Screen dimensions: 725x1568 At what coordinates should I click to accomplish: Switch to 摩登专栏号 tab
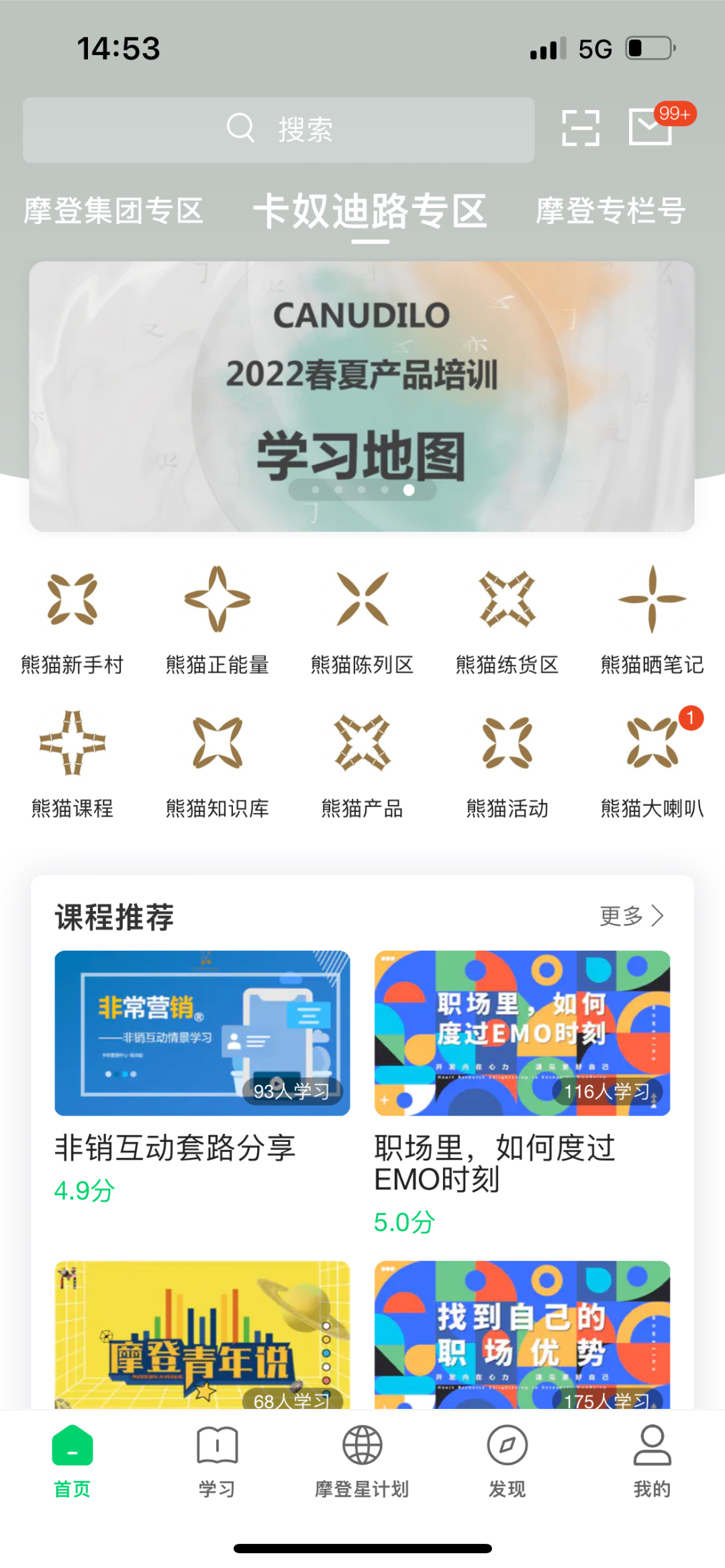tap(610, 211)
